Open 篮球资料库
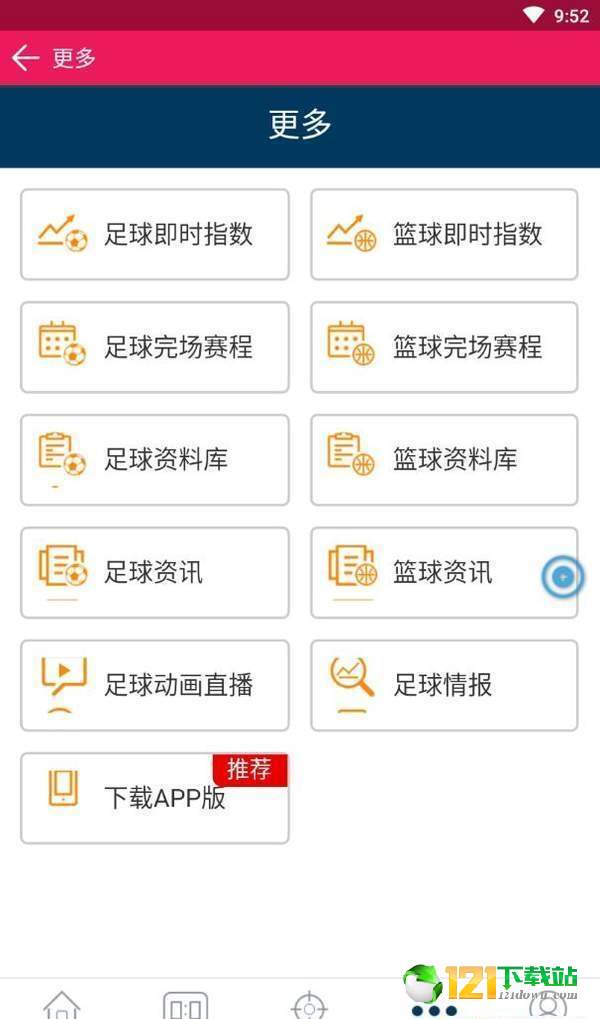The image size is (600, 1019). click(444, 460)
